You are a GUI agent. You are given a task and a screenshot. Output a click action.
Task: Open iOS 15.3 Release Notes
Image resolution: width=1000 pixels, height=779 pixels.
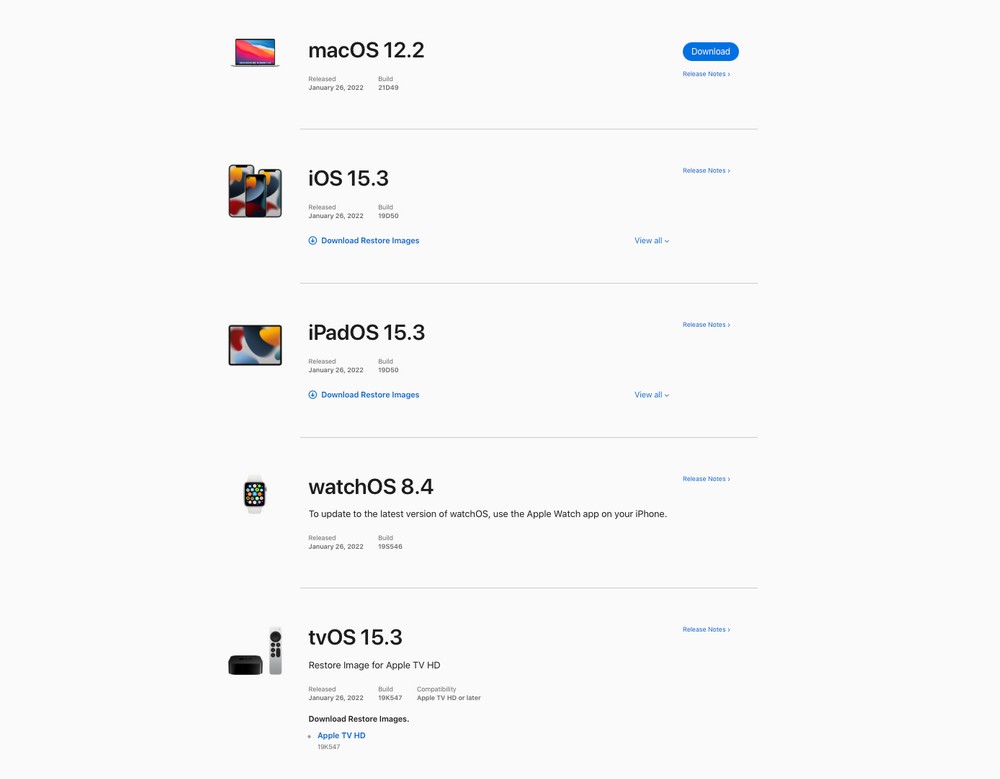pos(705,171)
